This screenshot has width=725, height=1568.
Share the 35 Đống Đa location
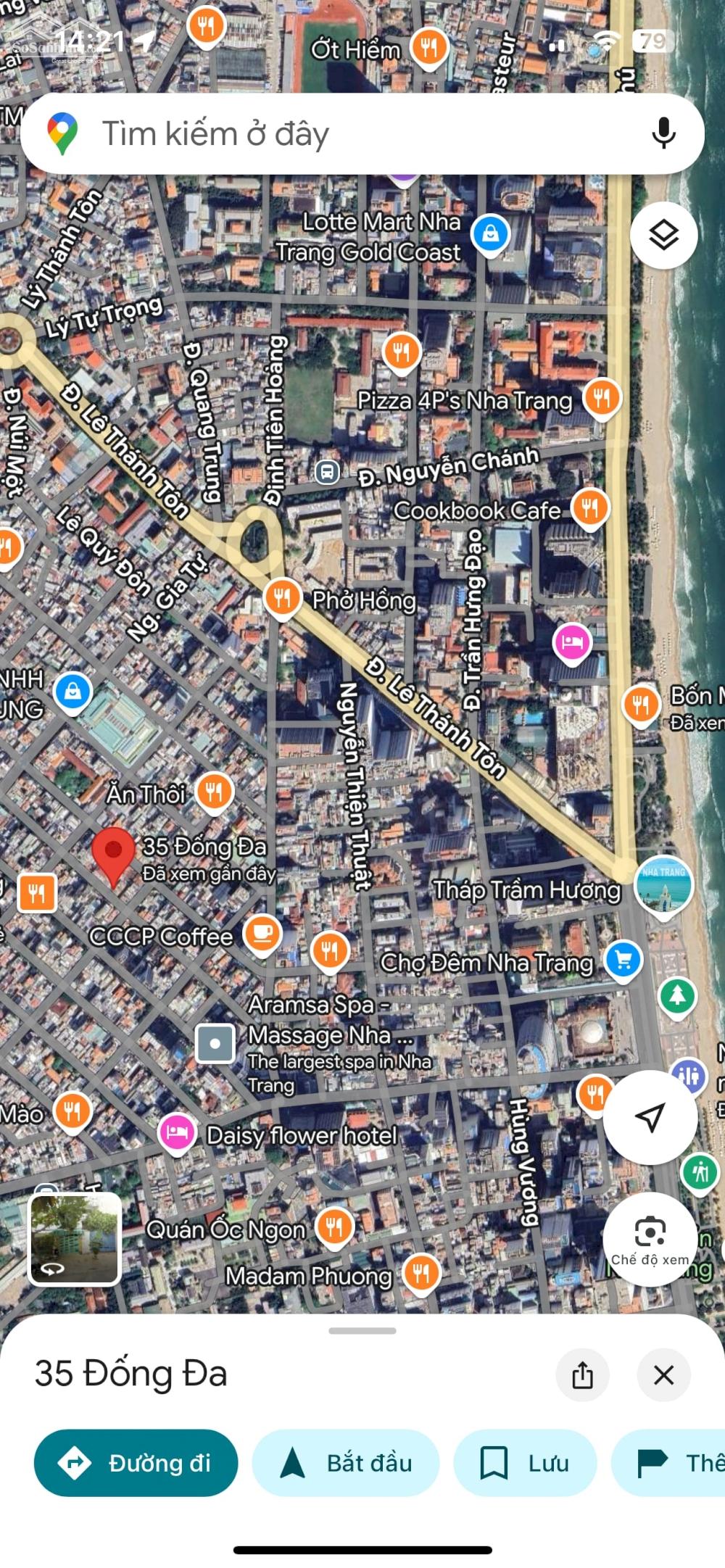[x=582, y=1374]
